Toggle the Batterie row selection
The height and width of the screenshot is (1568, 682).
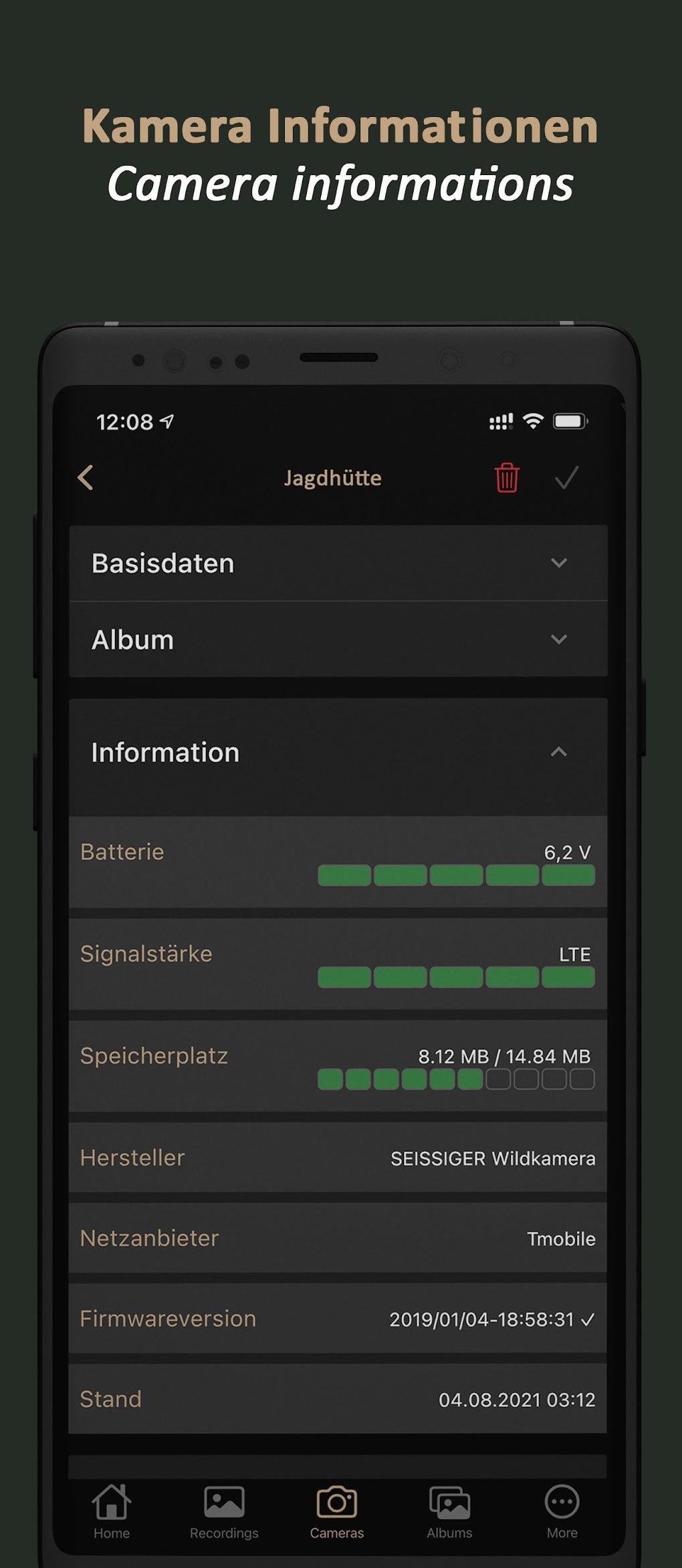(338, 862)
